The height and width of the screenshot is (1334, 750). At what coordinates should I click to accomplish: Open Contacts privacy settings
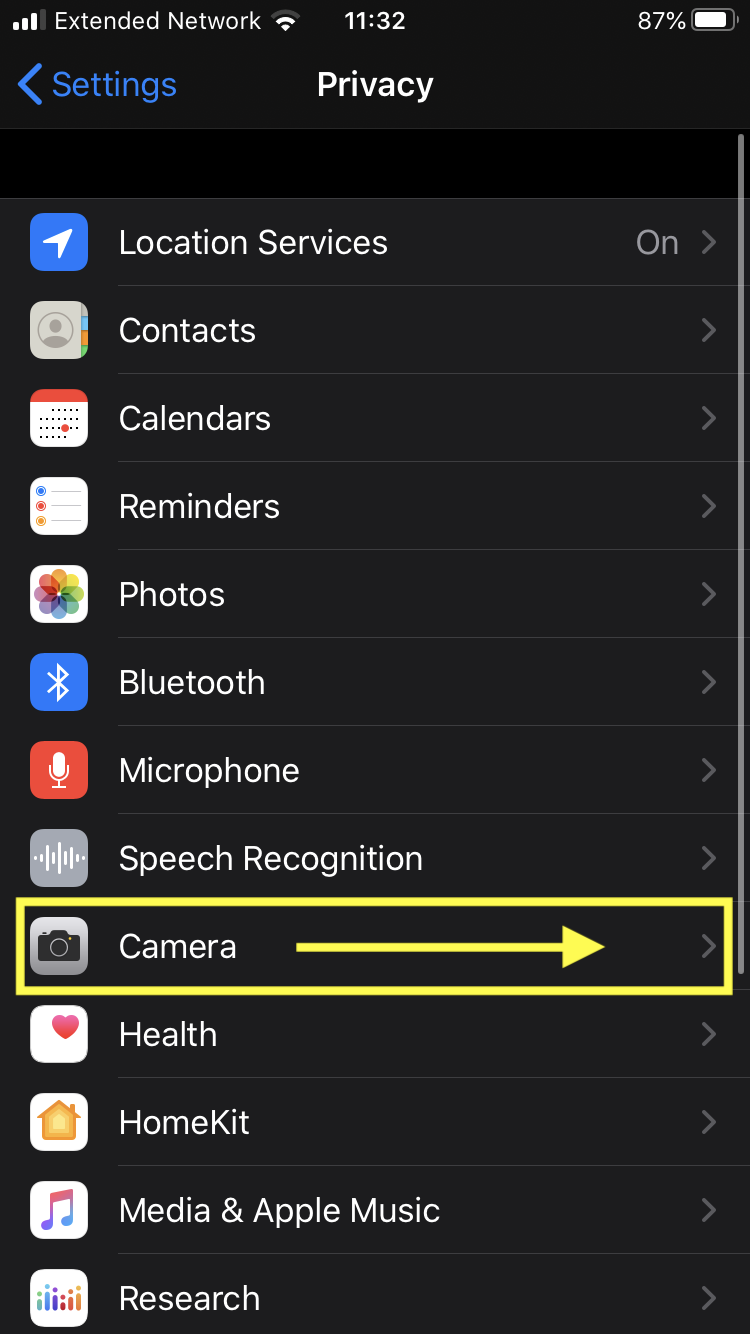pyautogui.click(x=375, y=330)
